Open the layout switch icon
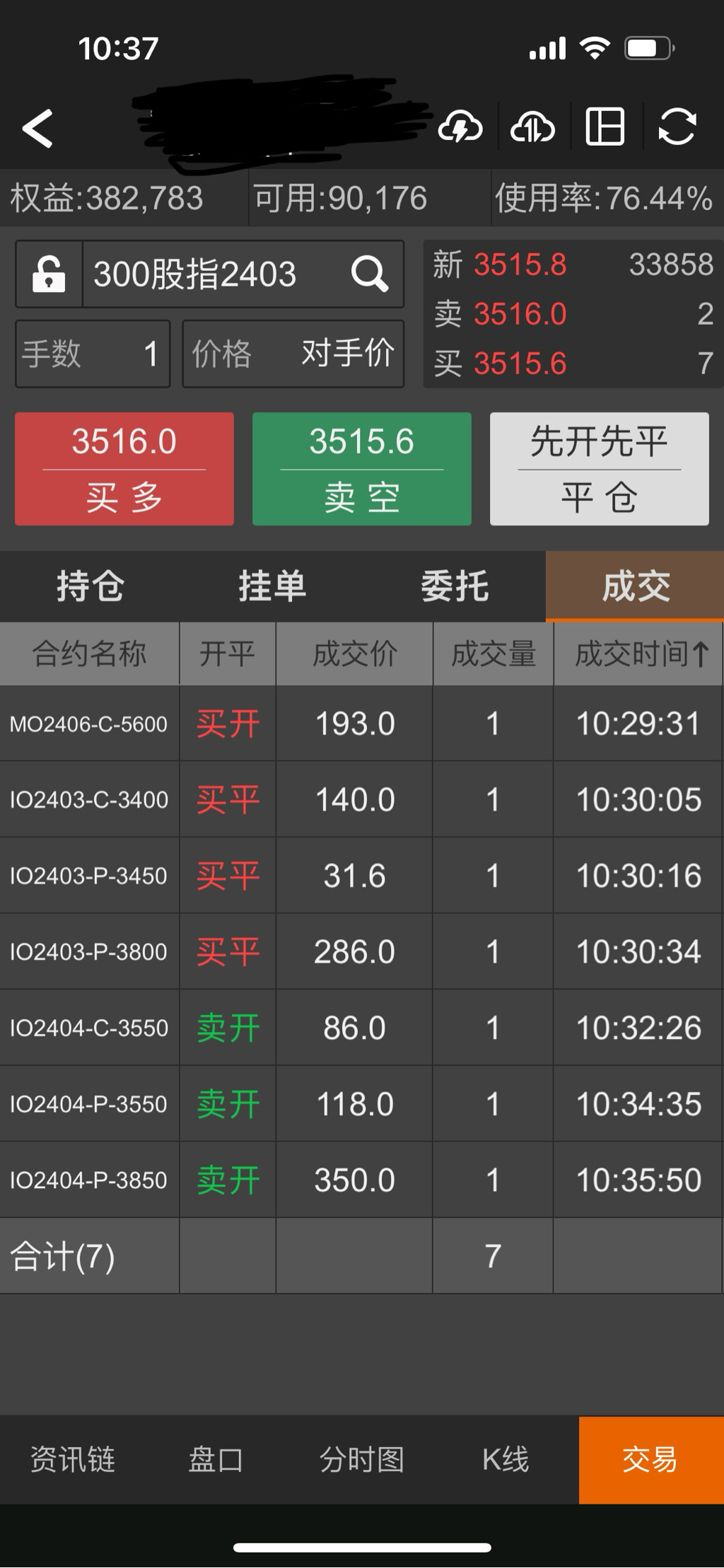The height and width of the screenshot is (1568, 724). click(605, 128)
